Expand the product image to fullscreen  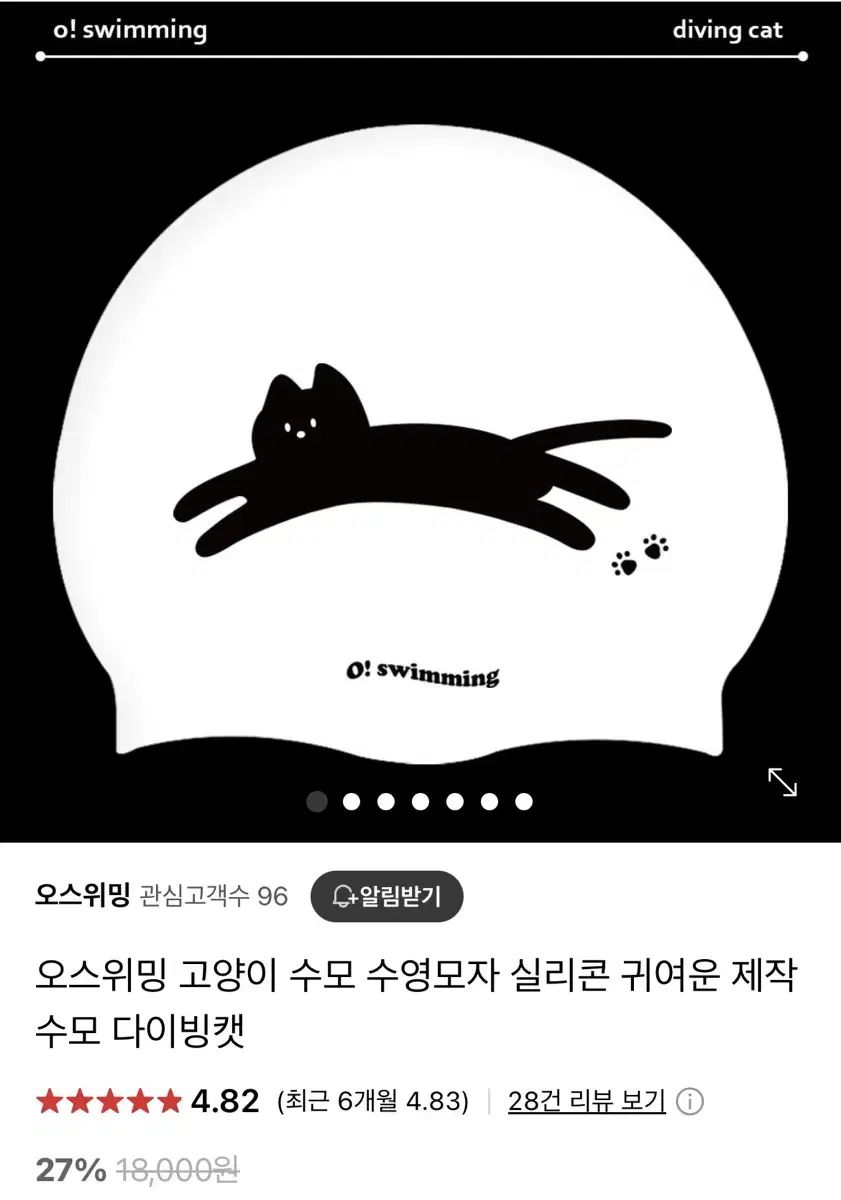(x=782, y=782)
